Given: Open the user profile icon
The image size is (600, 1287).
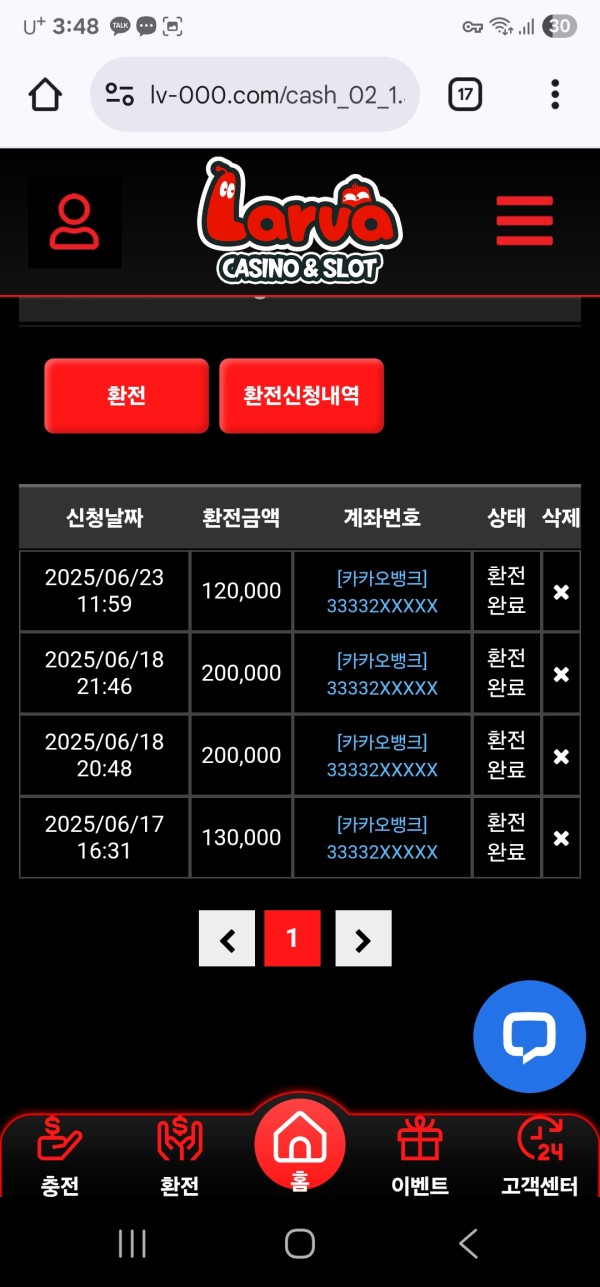Looking at the screenshot, I should click(x=75, y=222).
